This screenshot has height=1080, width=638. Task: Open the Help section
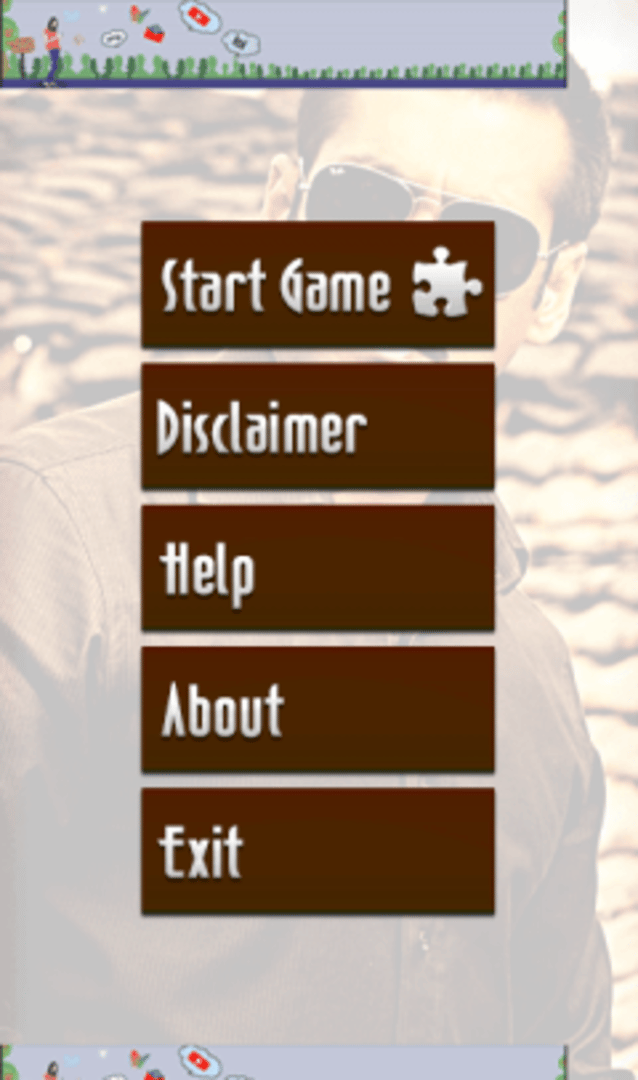pyautogui.click(x=317, y=569)
